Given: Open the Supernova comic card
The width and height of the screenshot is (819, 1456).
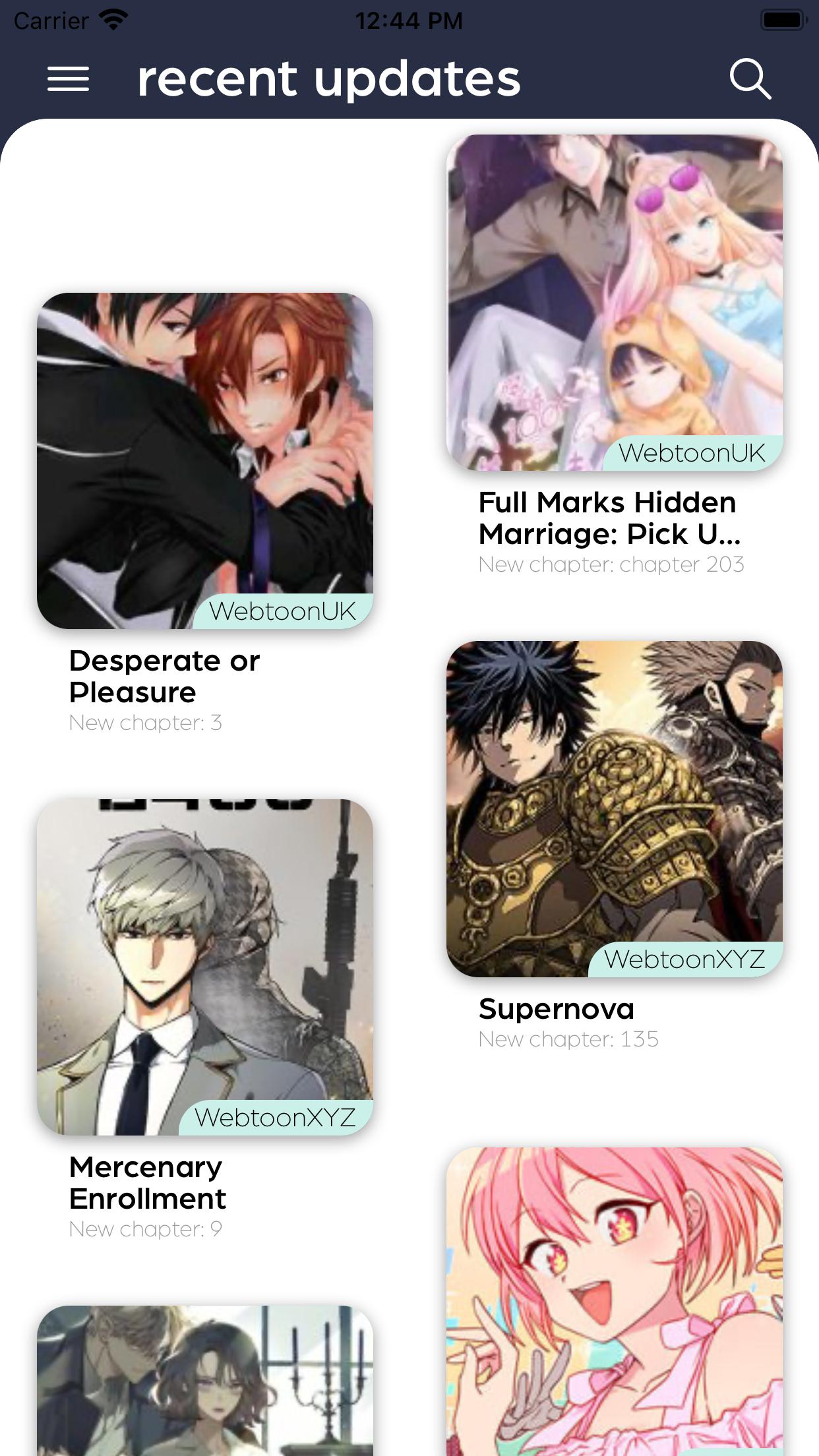Looking at the screenshot, I should click(614, 809).
